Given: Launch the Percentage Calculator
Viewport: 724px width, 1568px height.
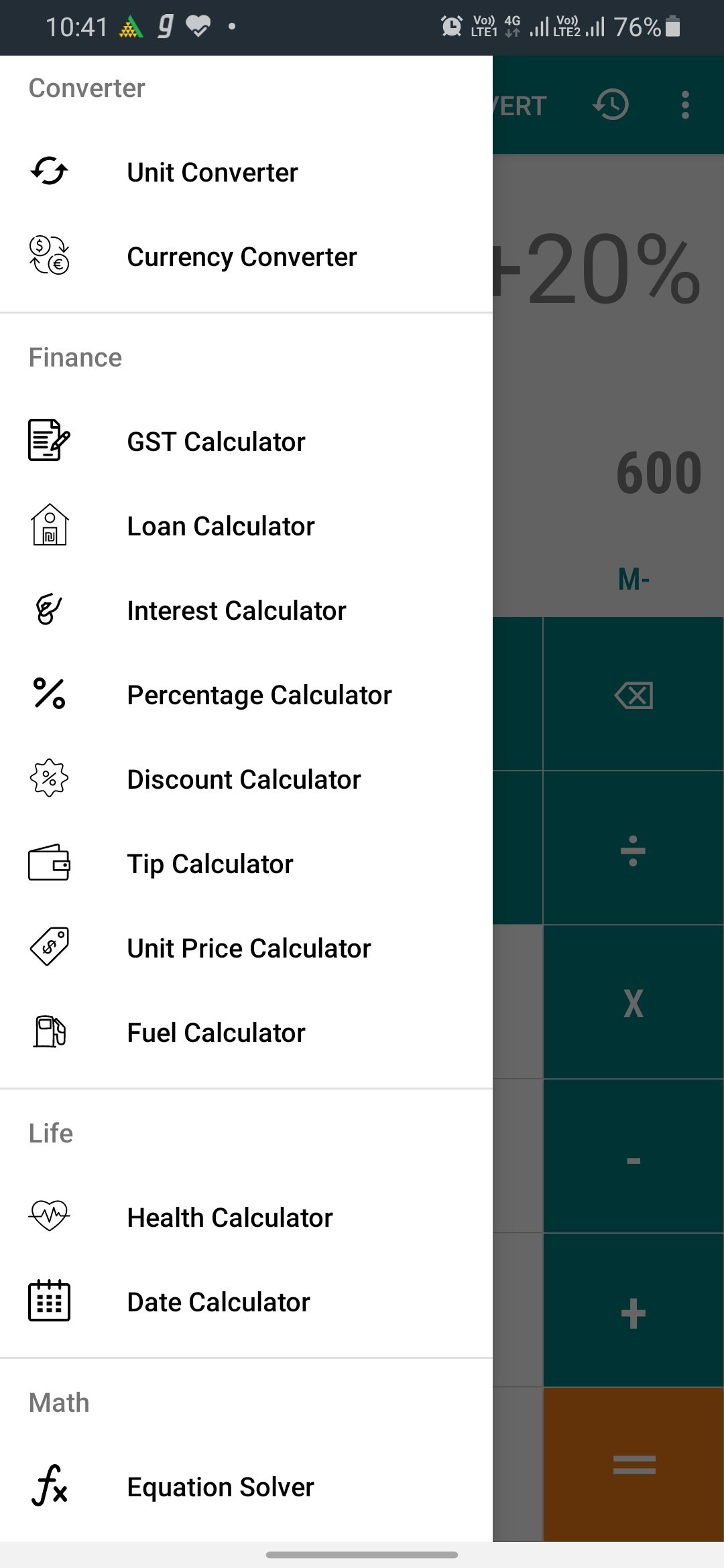Looking at the screenshot, I should point(246,695).
